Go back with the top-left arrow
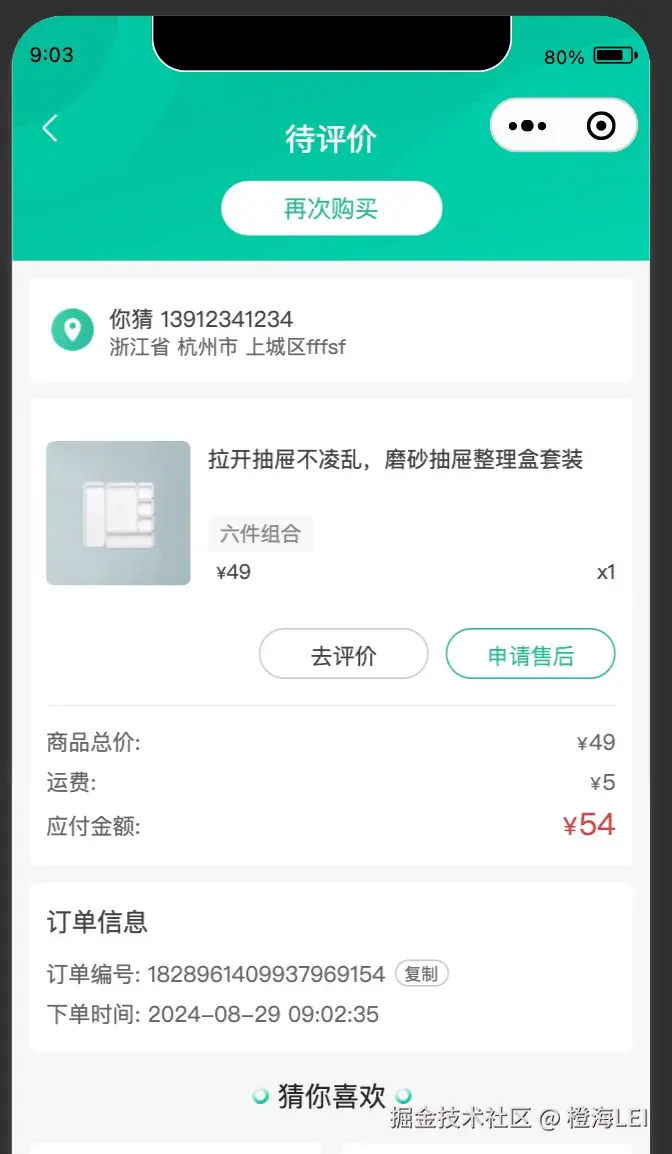Screen dimensions: 672x1154 (49, 128)
